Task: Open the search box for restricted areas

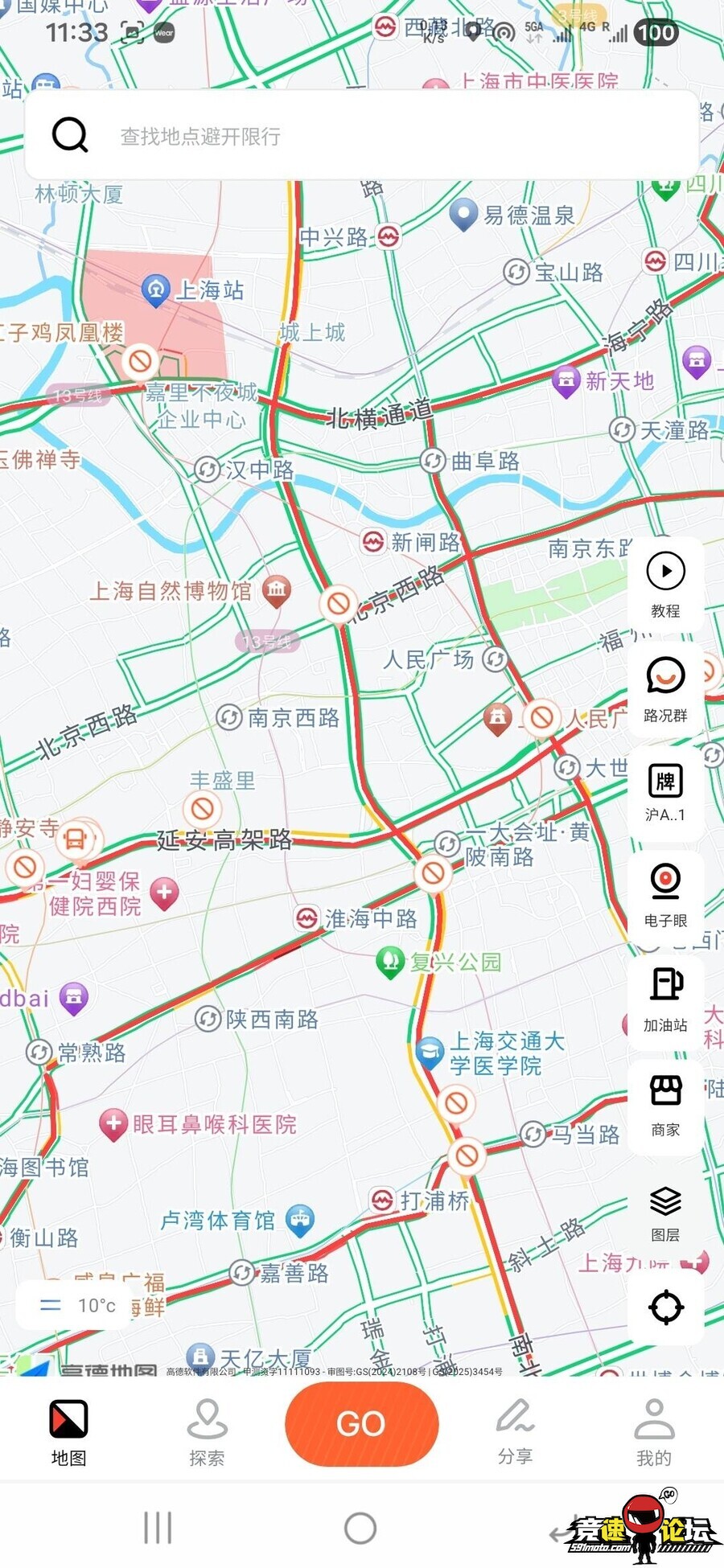Action: (x=361, y=135)
